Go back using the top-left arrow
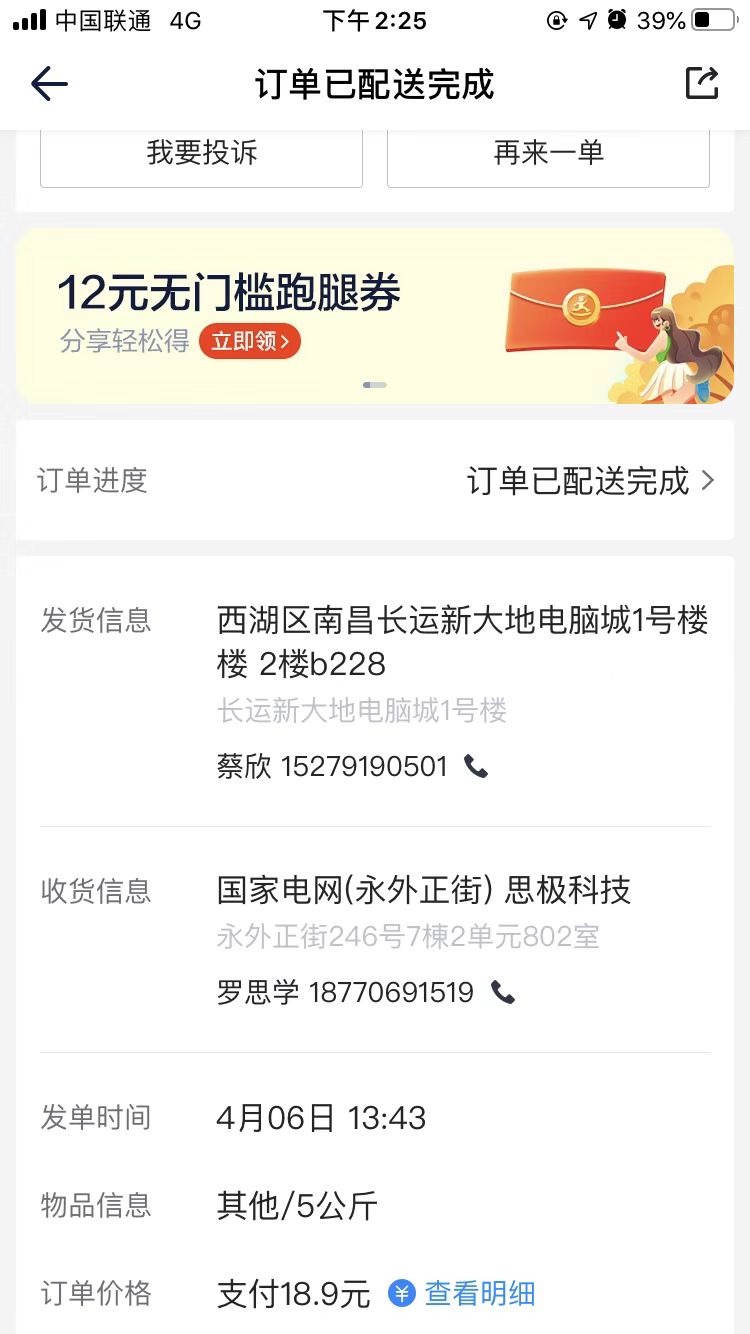 (x=49, y=84)
